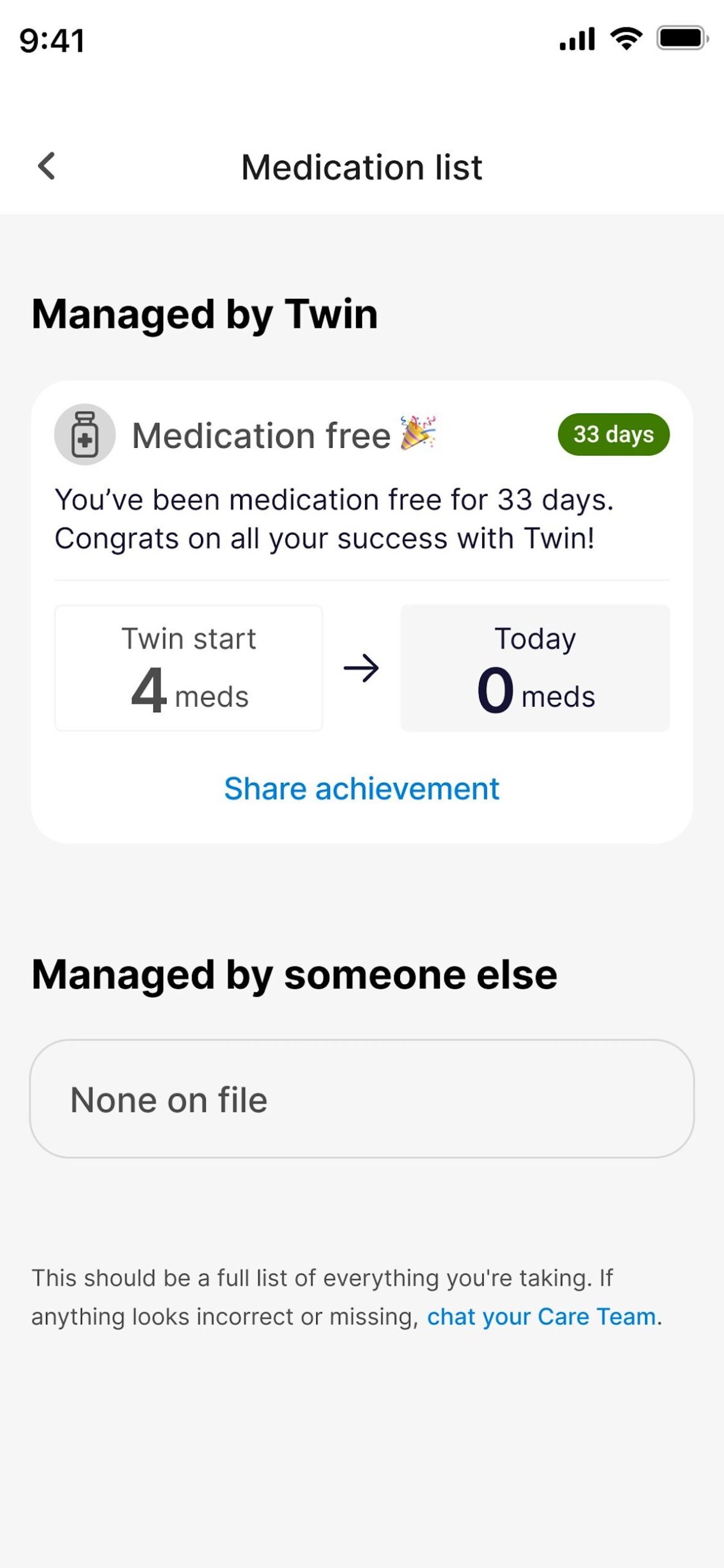Tap the Medication free achievement card
The width and height of the screenshot is (724, 1568).
pos(361,612)
